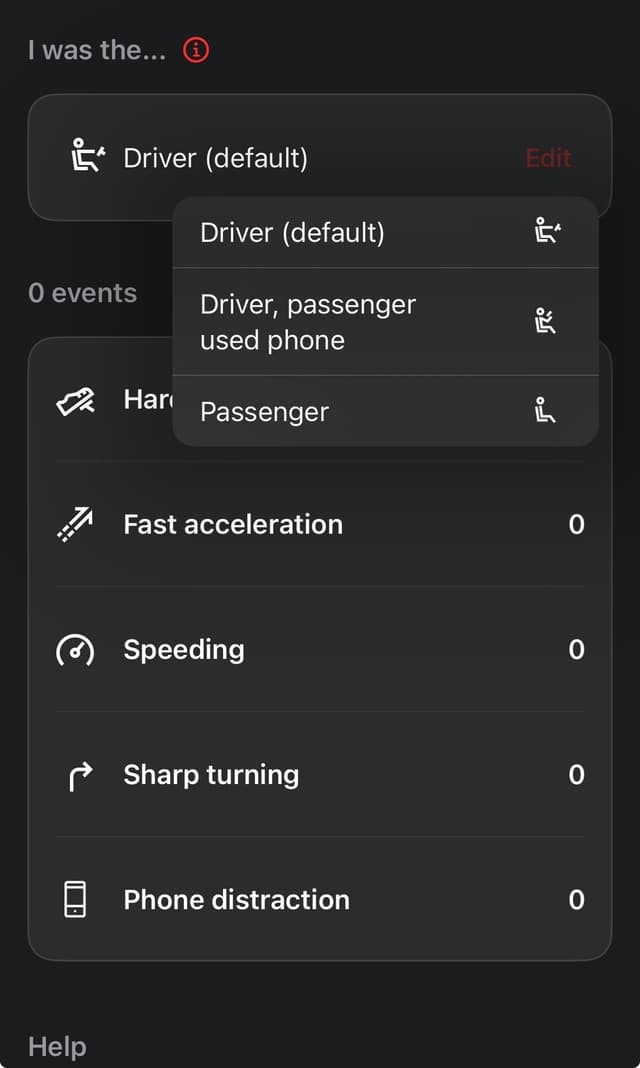This screenshot has height=1068, width=640.
Task: Select Driver (default) from the dropdown
Action: click(385, 233)
